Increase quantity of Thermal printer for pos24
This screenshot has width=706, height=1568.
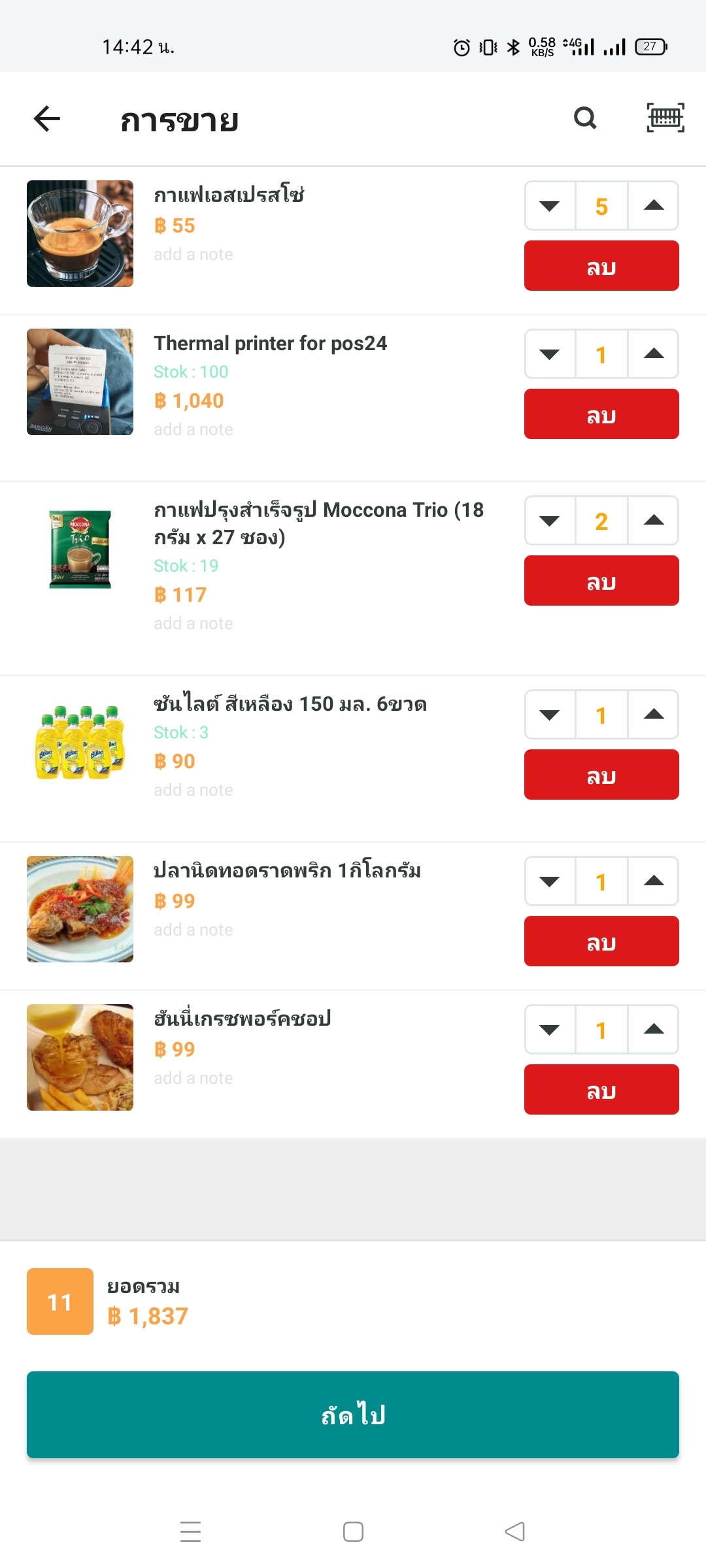[653, 354]
